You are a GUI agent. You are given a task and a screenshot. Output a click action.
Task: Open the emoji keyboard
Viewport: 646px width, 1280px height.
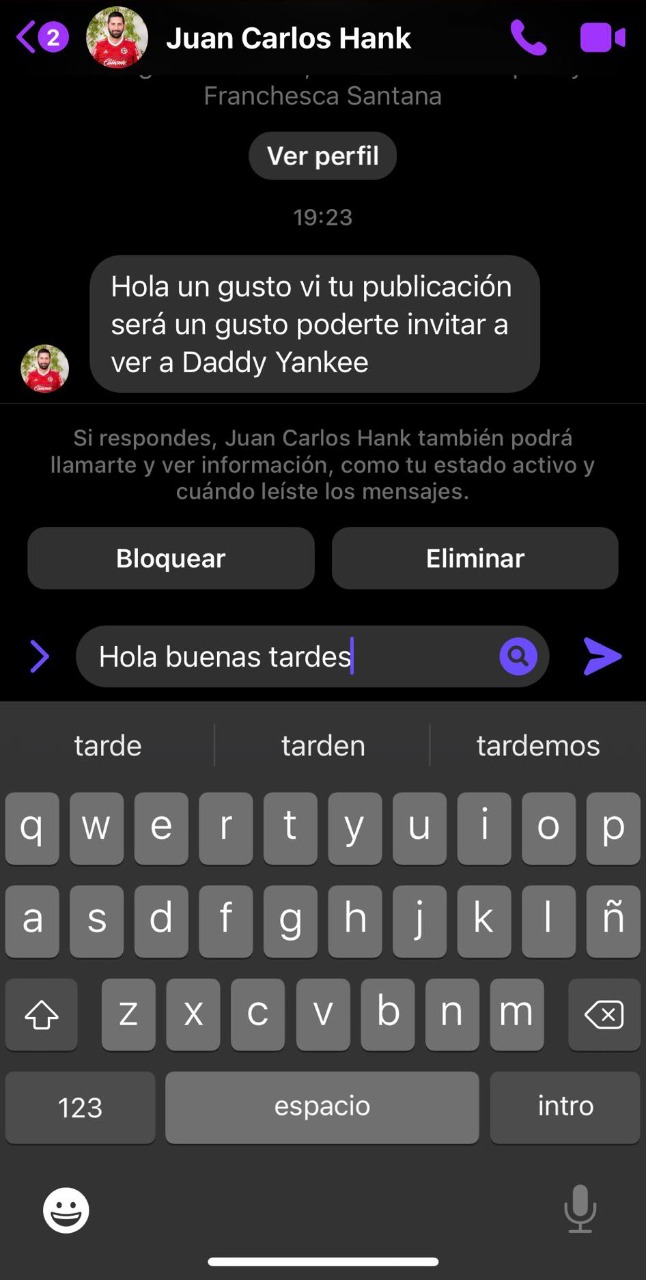[x=66, y=1211]
